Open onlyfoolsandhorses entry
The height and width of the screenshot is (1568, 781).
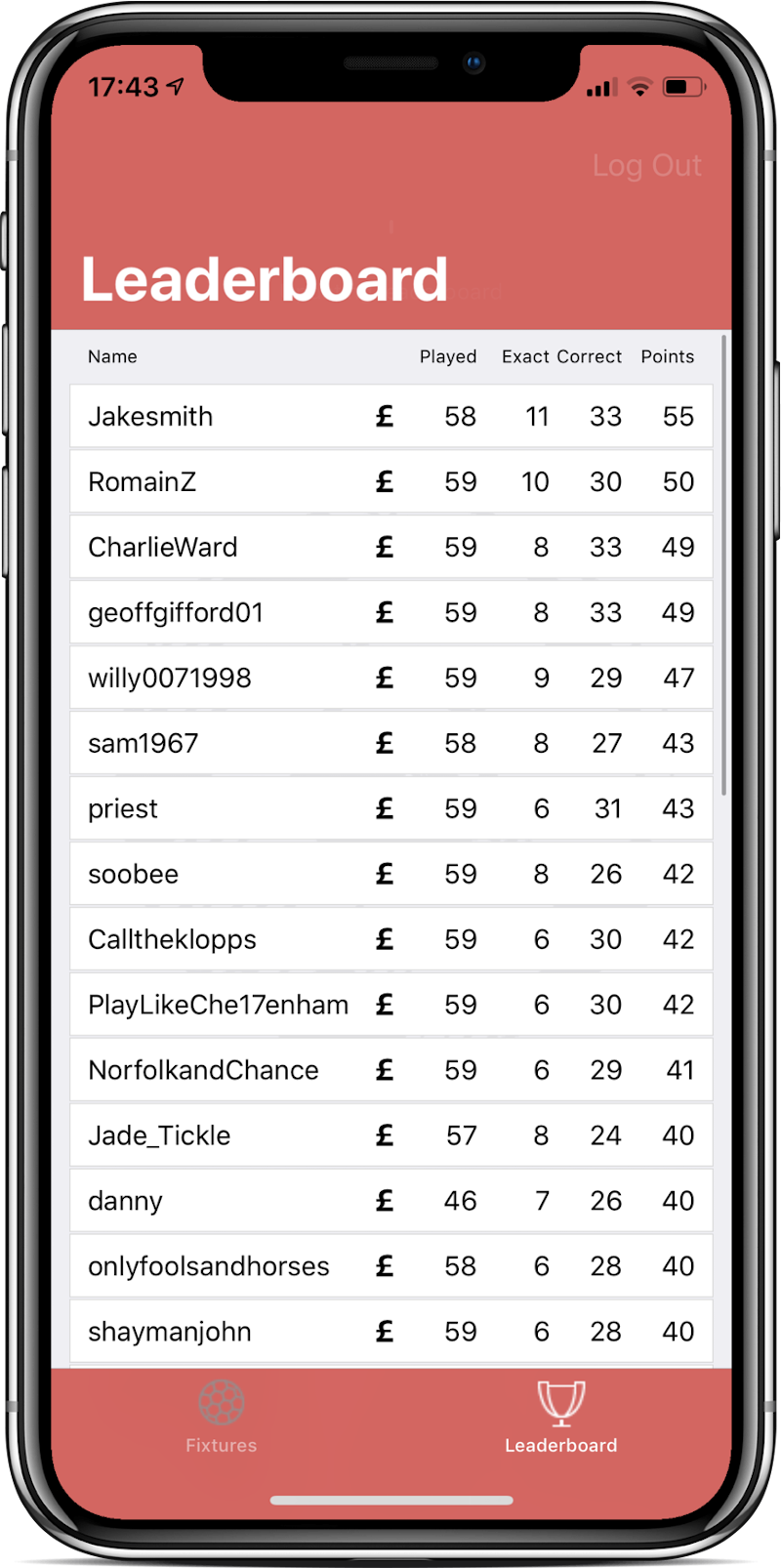point(391,1266)
